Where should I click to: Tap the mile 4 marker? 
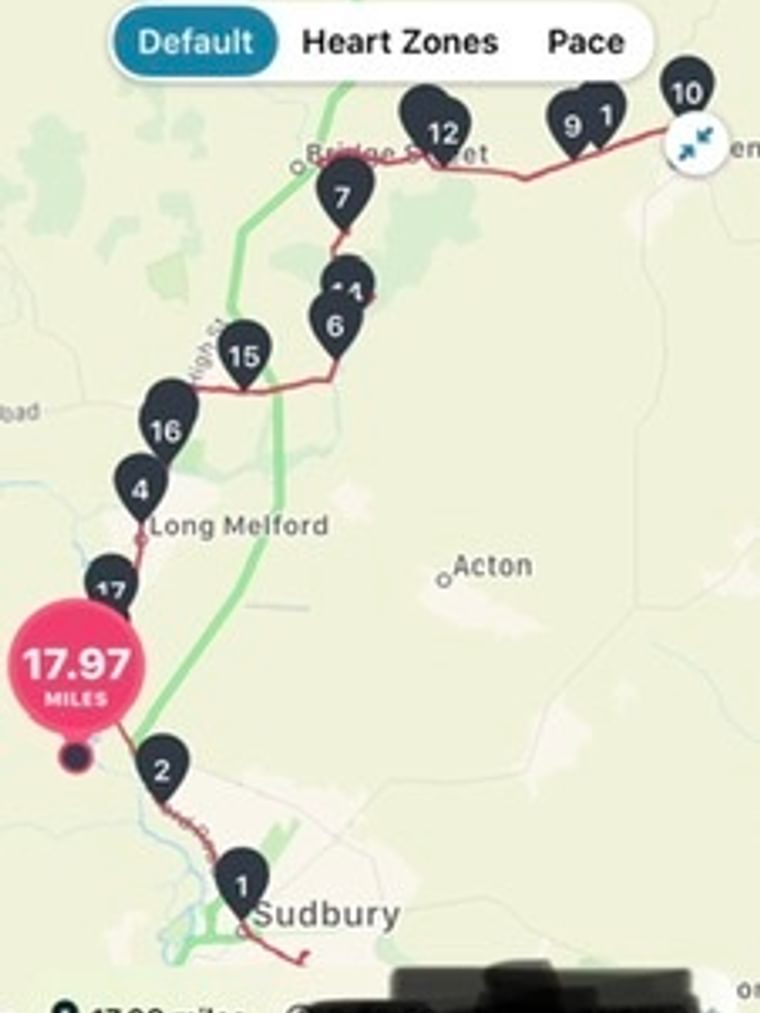[x=141, y=488]
